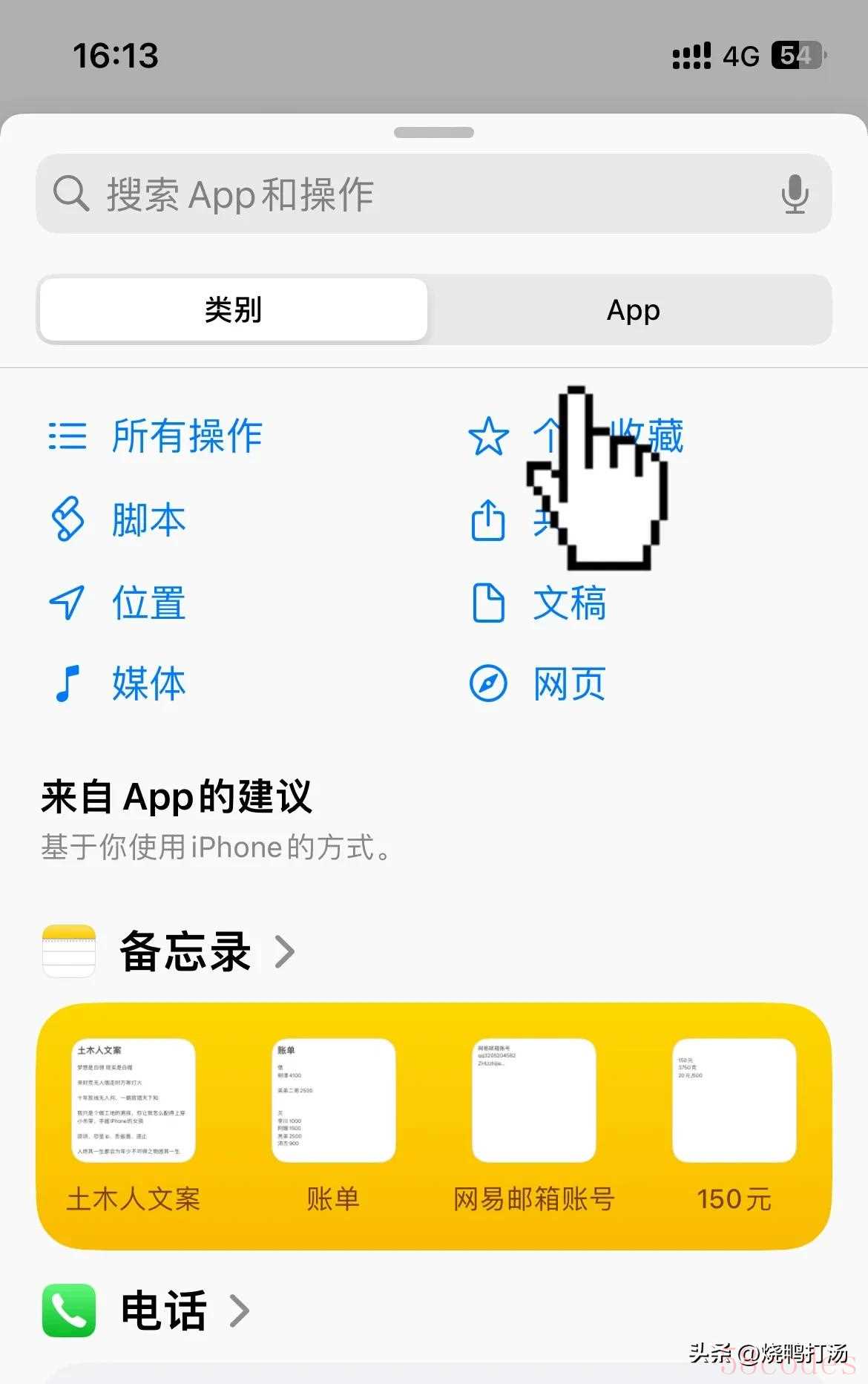Activate the microphone dictation icon
Screen dimensions: 868x1384
pos(795,194)
